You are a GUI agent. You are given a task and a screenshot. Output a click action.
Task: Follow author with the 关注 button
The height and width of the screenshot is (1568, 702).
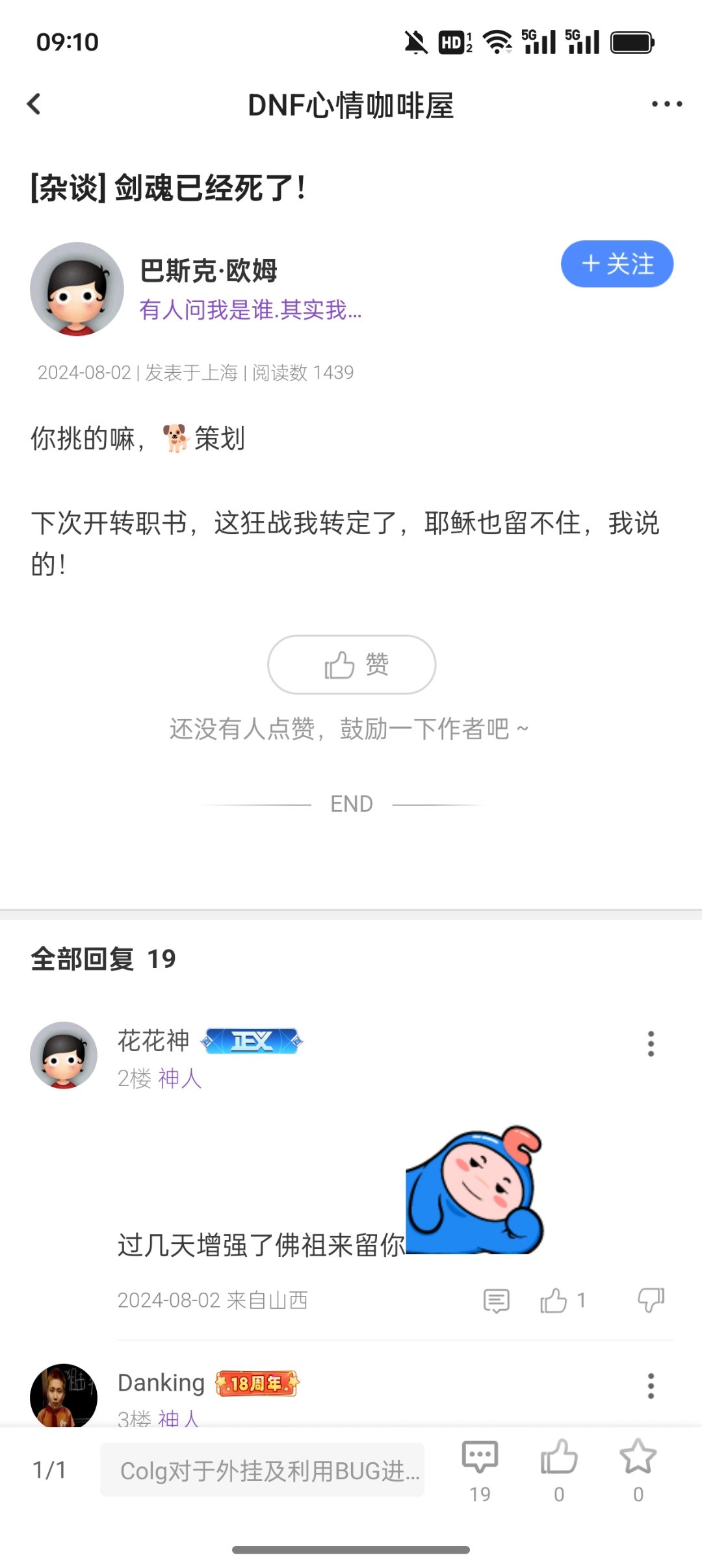point(617,264)
